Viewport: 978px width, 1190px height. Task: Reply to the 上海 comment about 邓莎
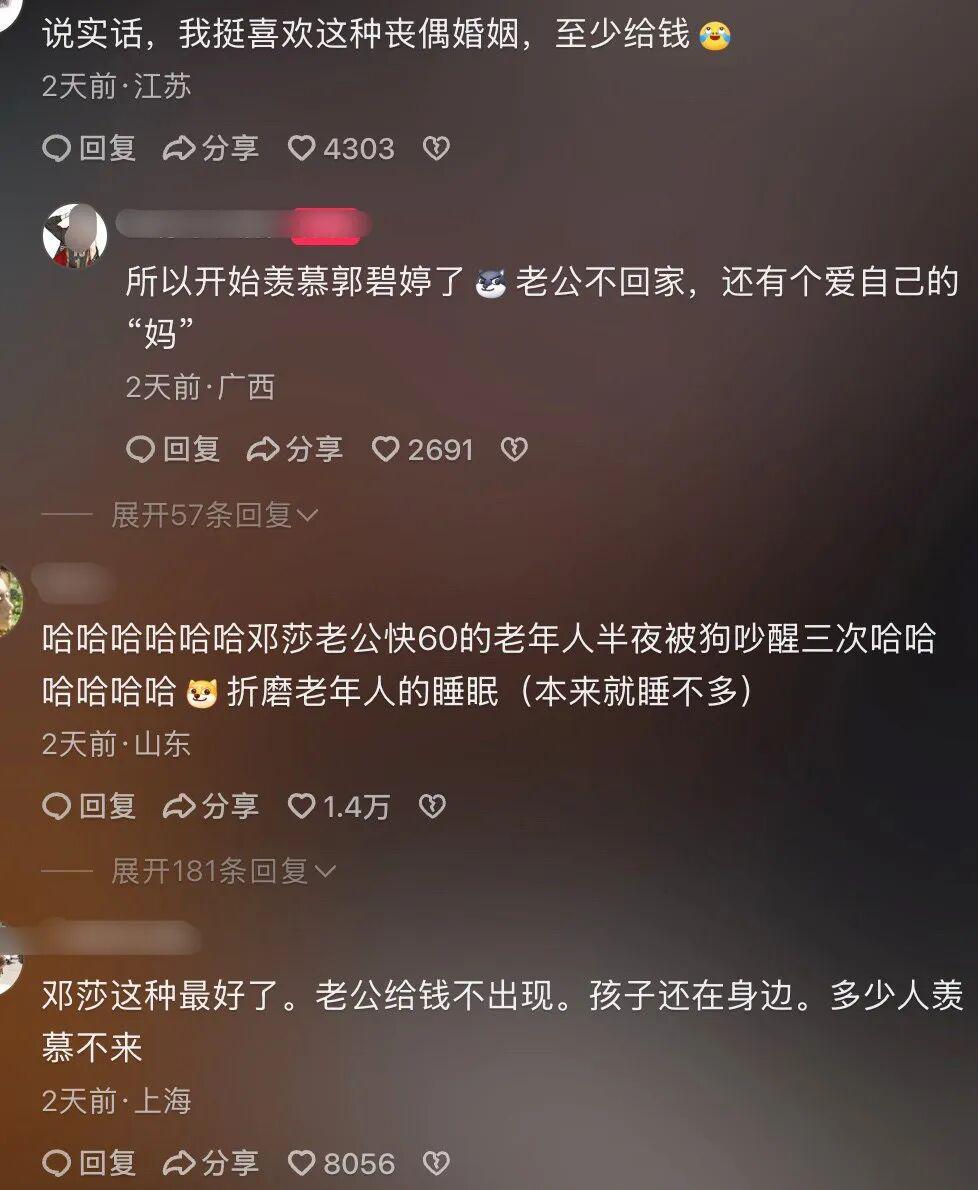click(x=89, y=1163)
